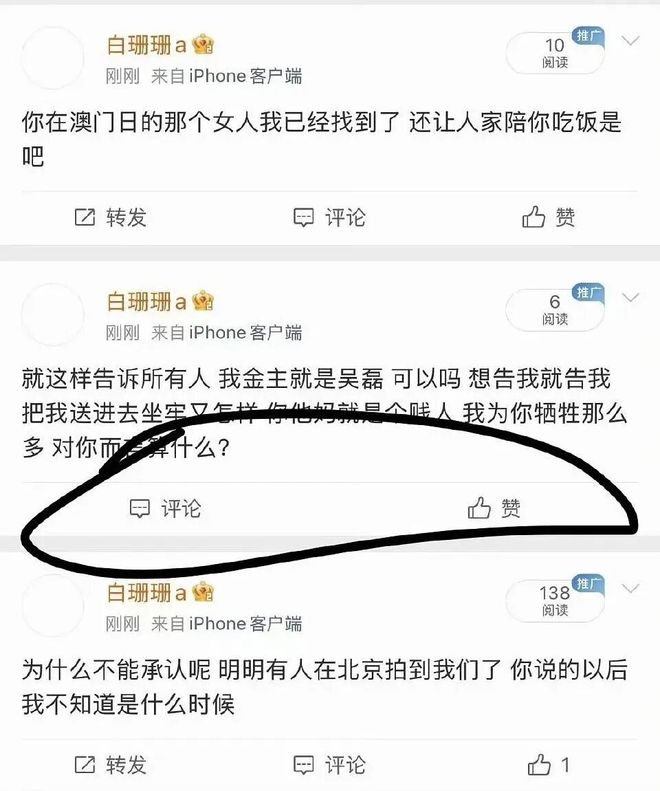Repost the post about 澳门 woman
Viewport: 660px width, 791px height.
111,217
